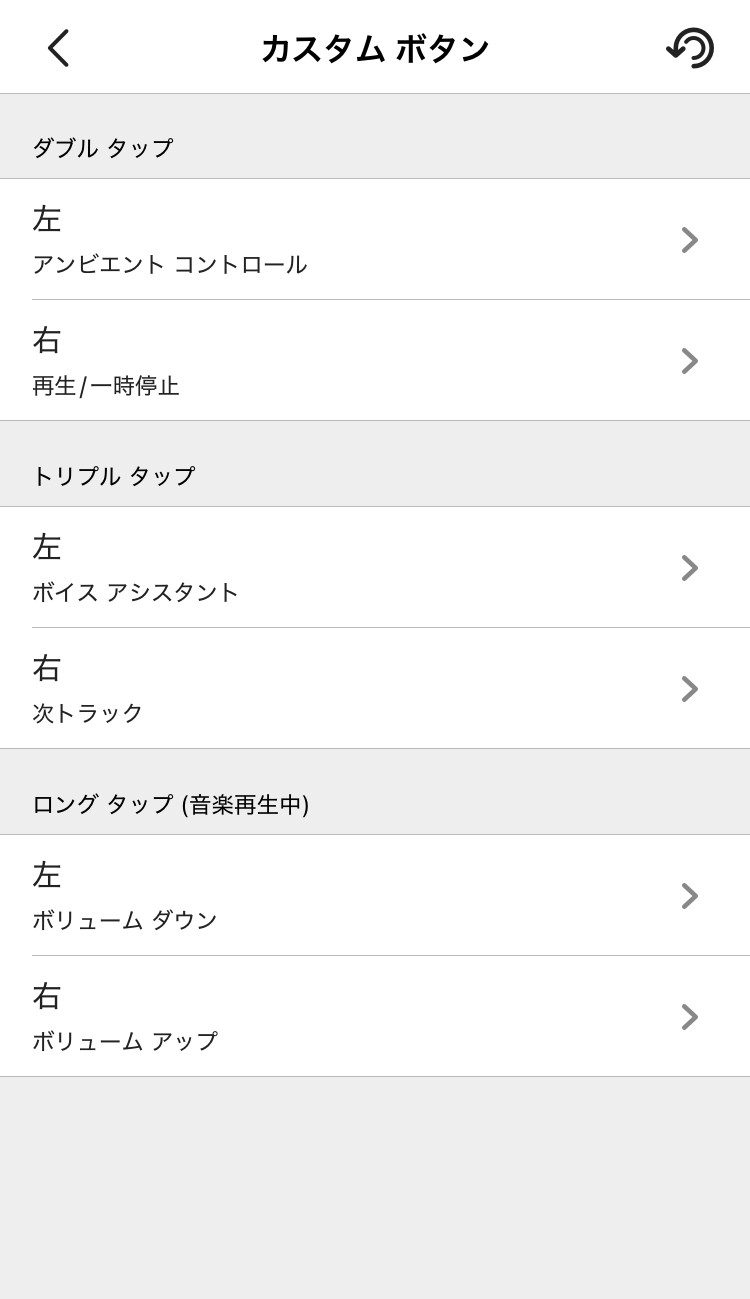The height and width of the screenshot is (1299, 750).
Task: Select the 右 label under トリプル タップ
Action: tap(46, 668)
